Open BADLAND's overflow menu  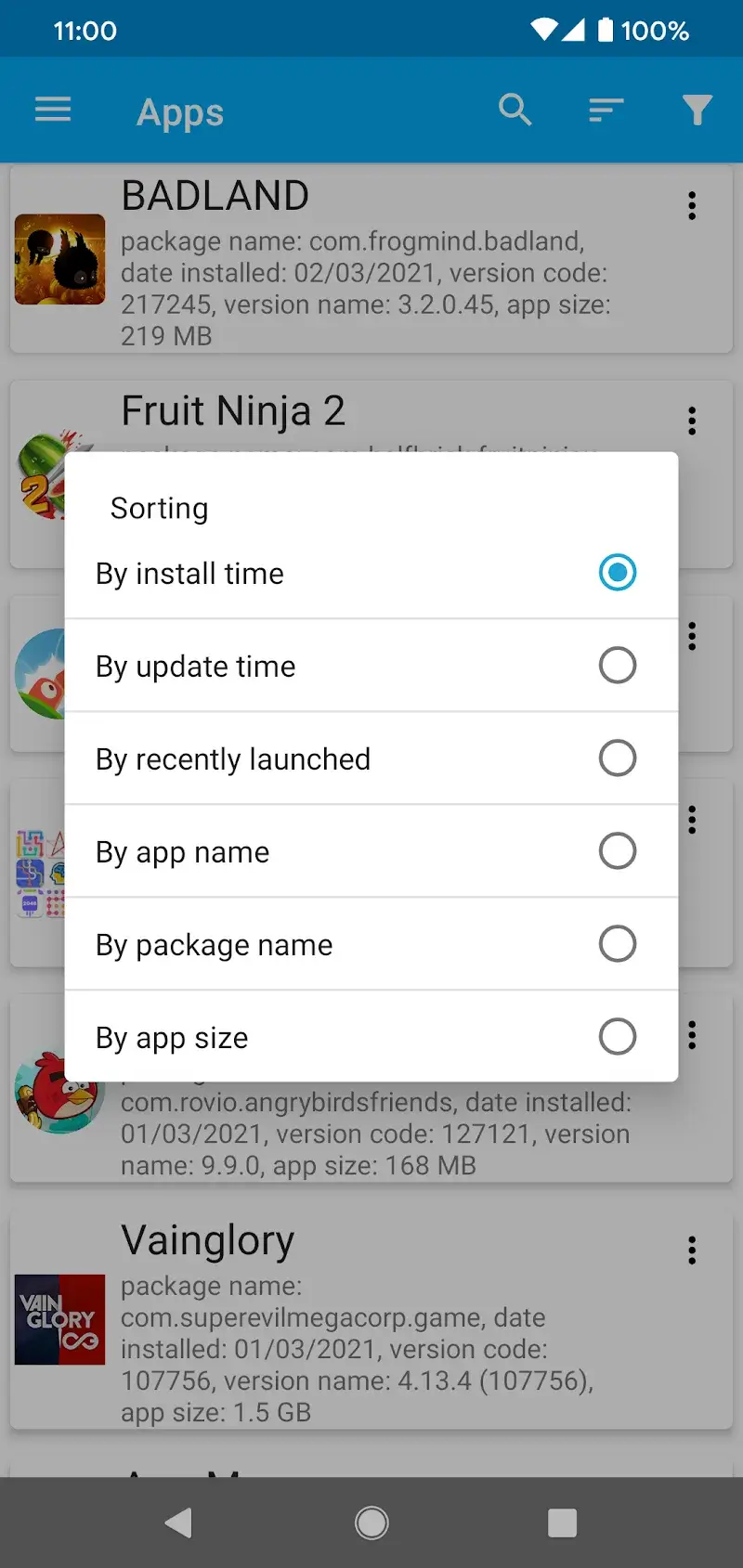692,205
